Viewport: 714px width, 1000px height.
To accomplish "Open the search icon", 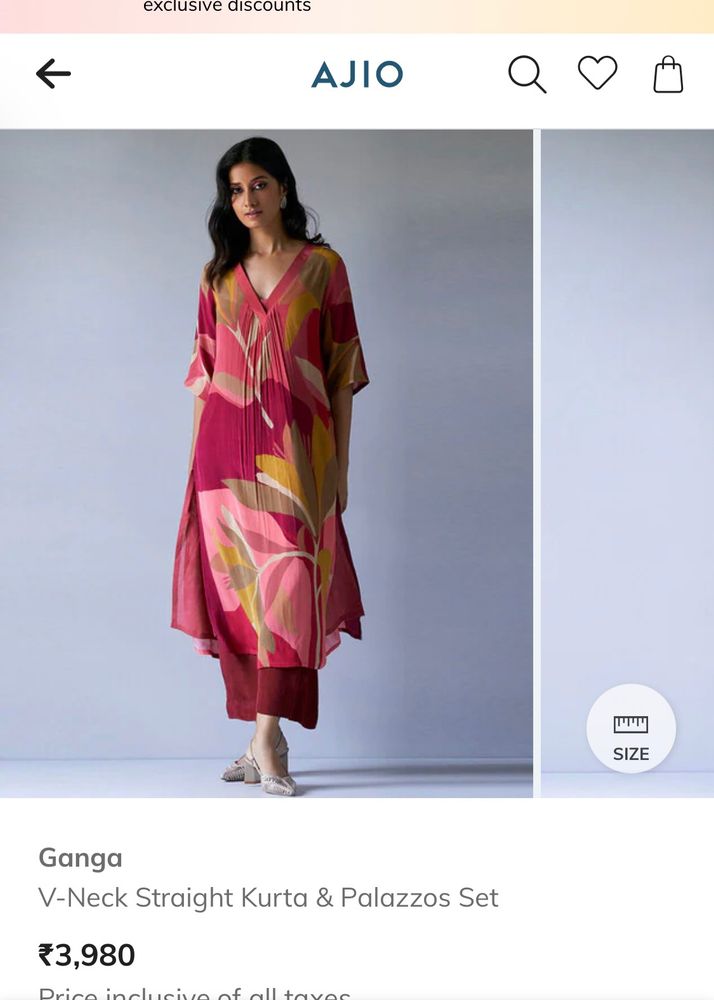I will click(527, 74).
